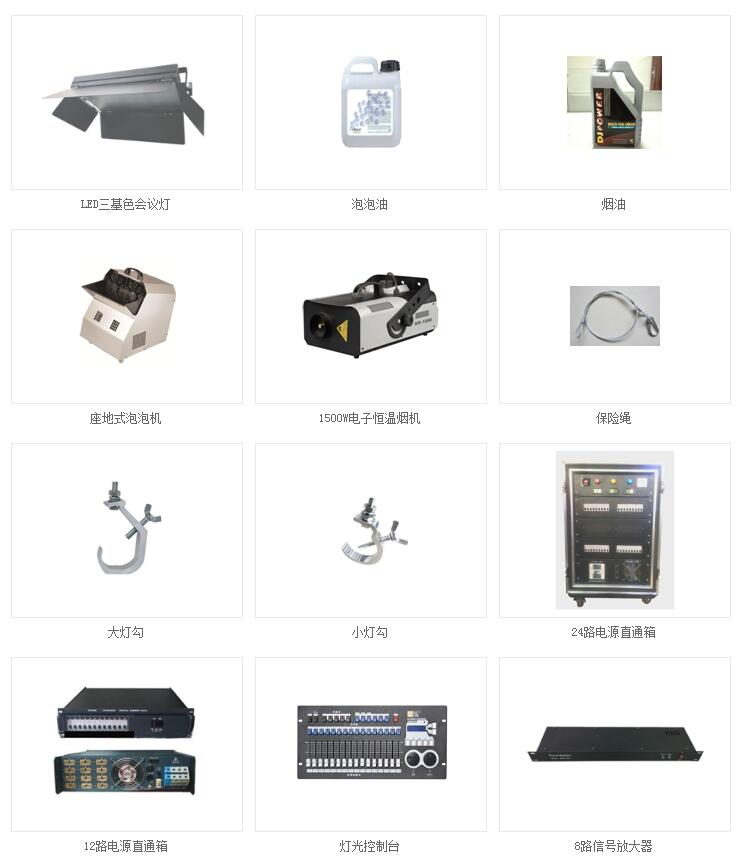The width and height of the screenshot is (747, 861).
Task: Select the 座地式泡泡机 product
Action: [x=127, y=316]
